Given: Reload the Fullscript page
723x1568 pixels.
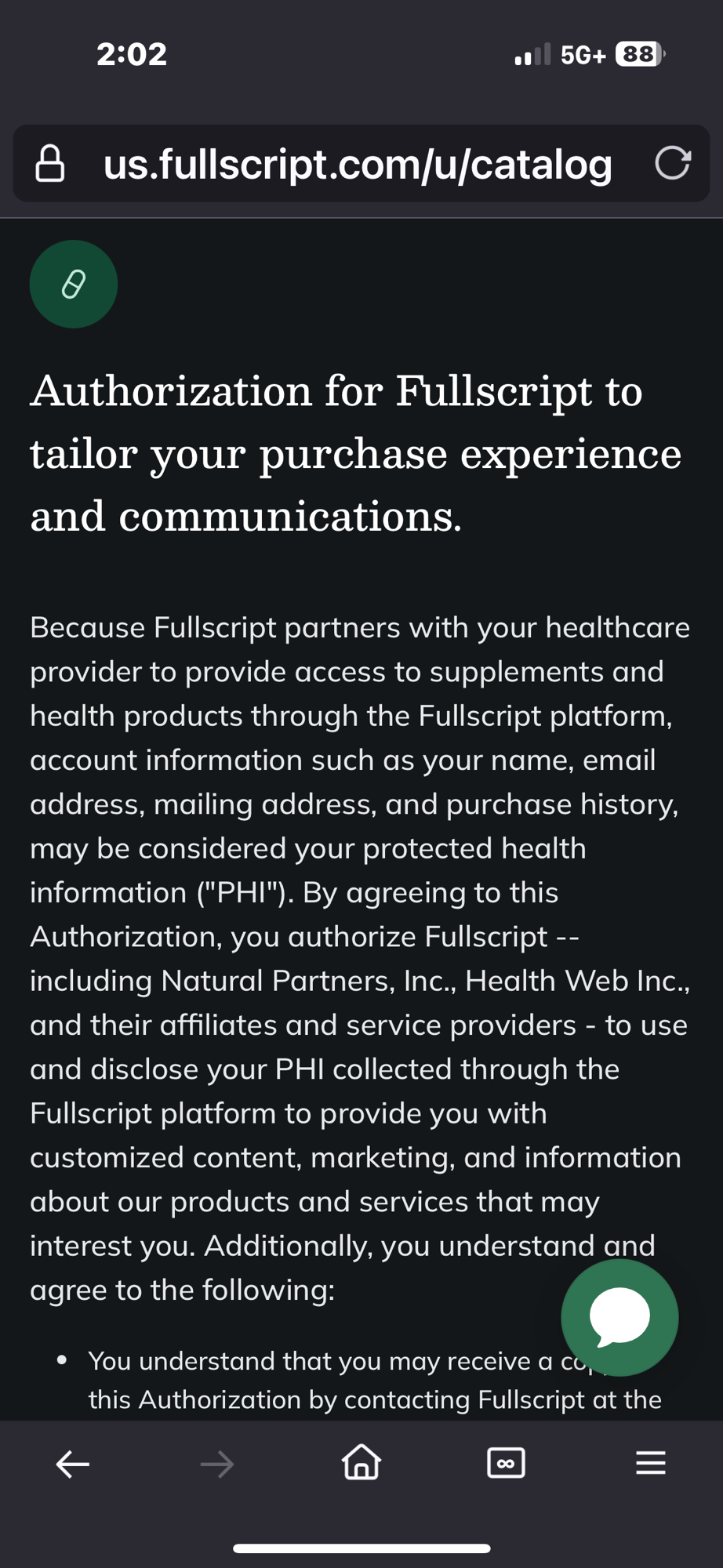Looking at the screenshot, I should 672,164.
